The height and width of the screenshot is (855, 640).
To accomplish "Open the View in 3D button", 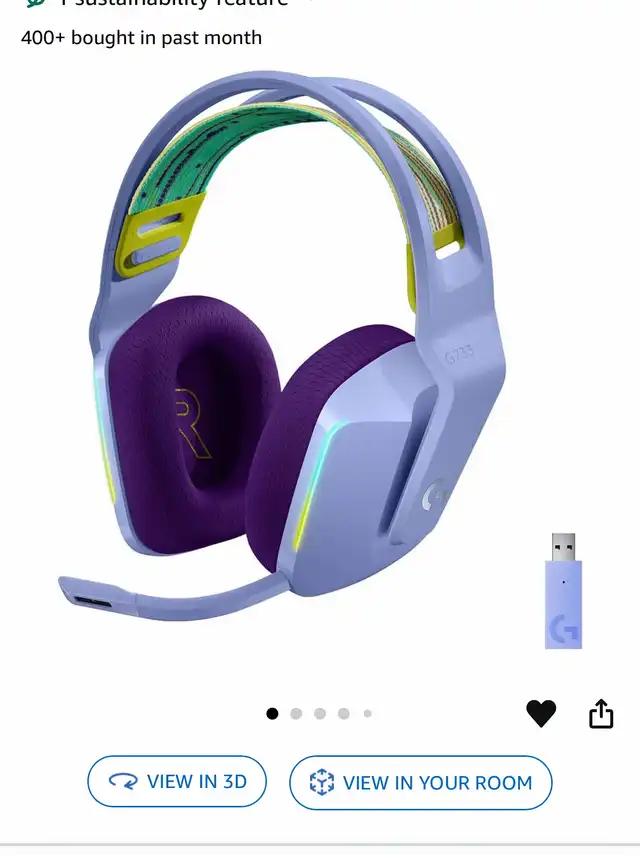I will (x=177, y=781).
